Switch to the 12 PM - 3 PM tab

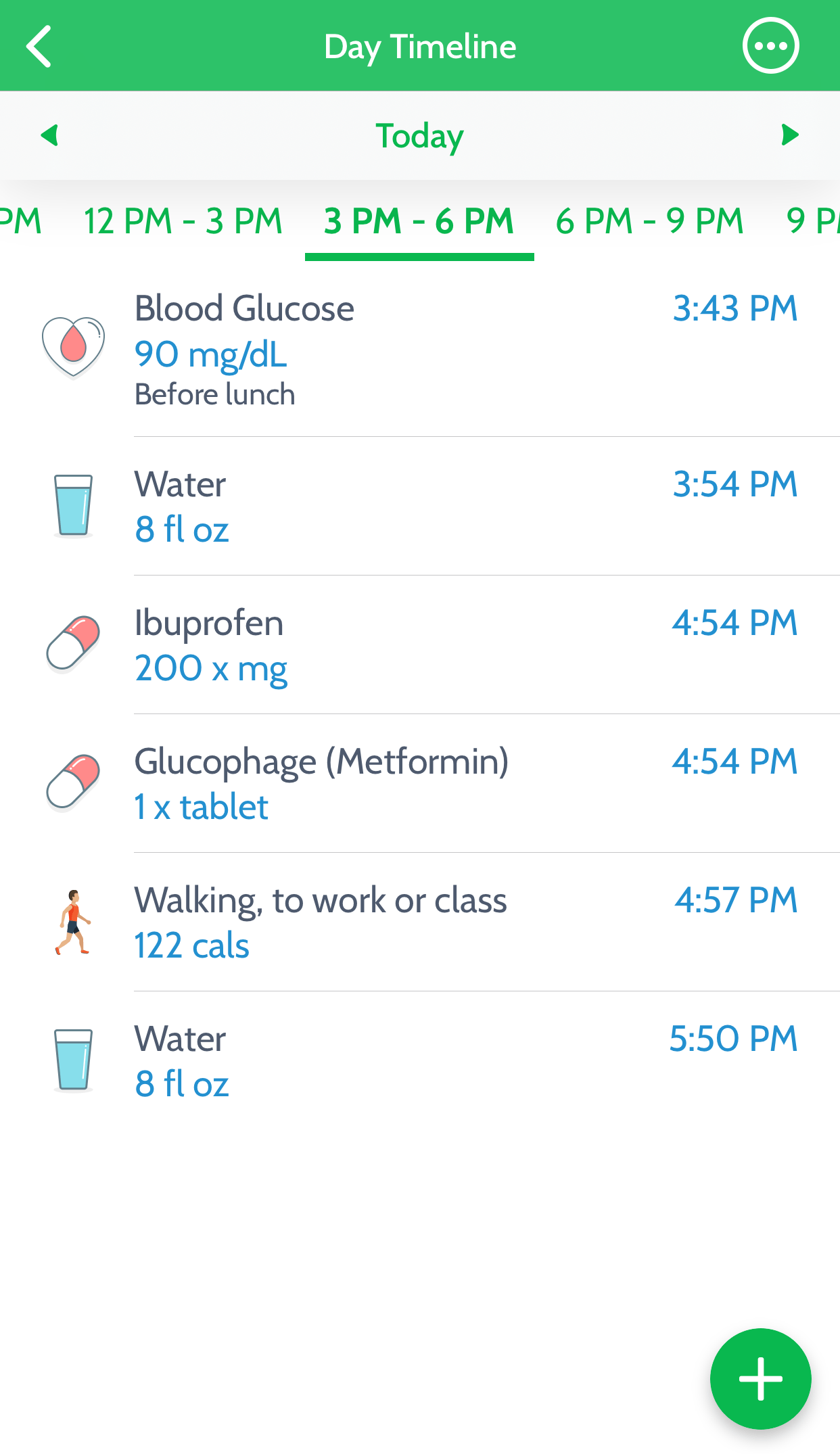(183, 221)
